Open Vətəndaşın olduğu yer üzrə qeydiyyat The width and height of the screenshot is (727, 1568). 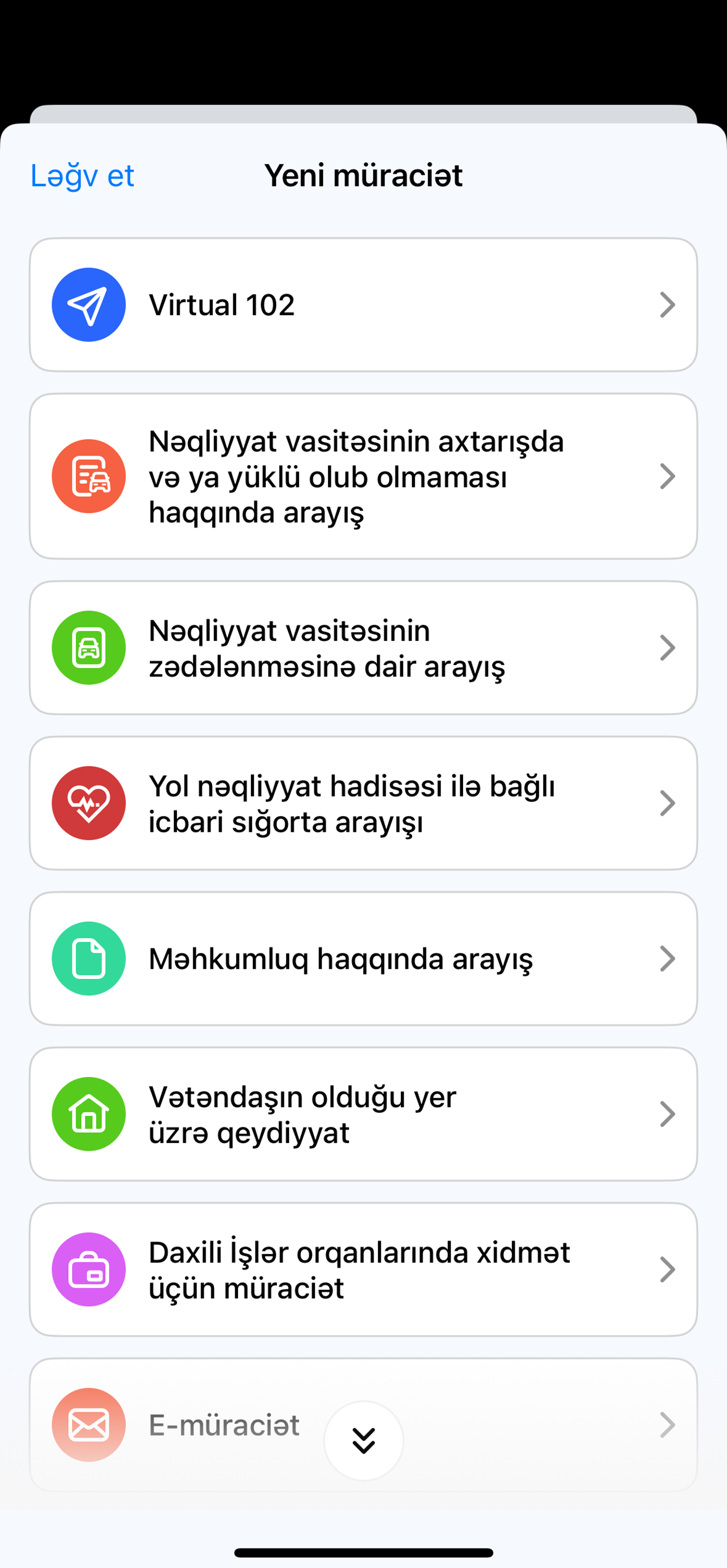(x=363, y=1114)
